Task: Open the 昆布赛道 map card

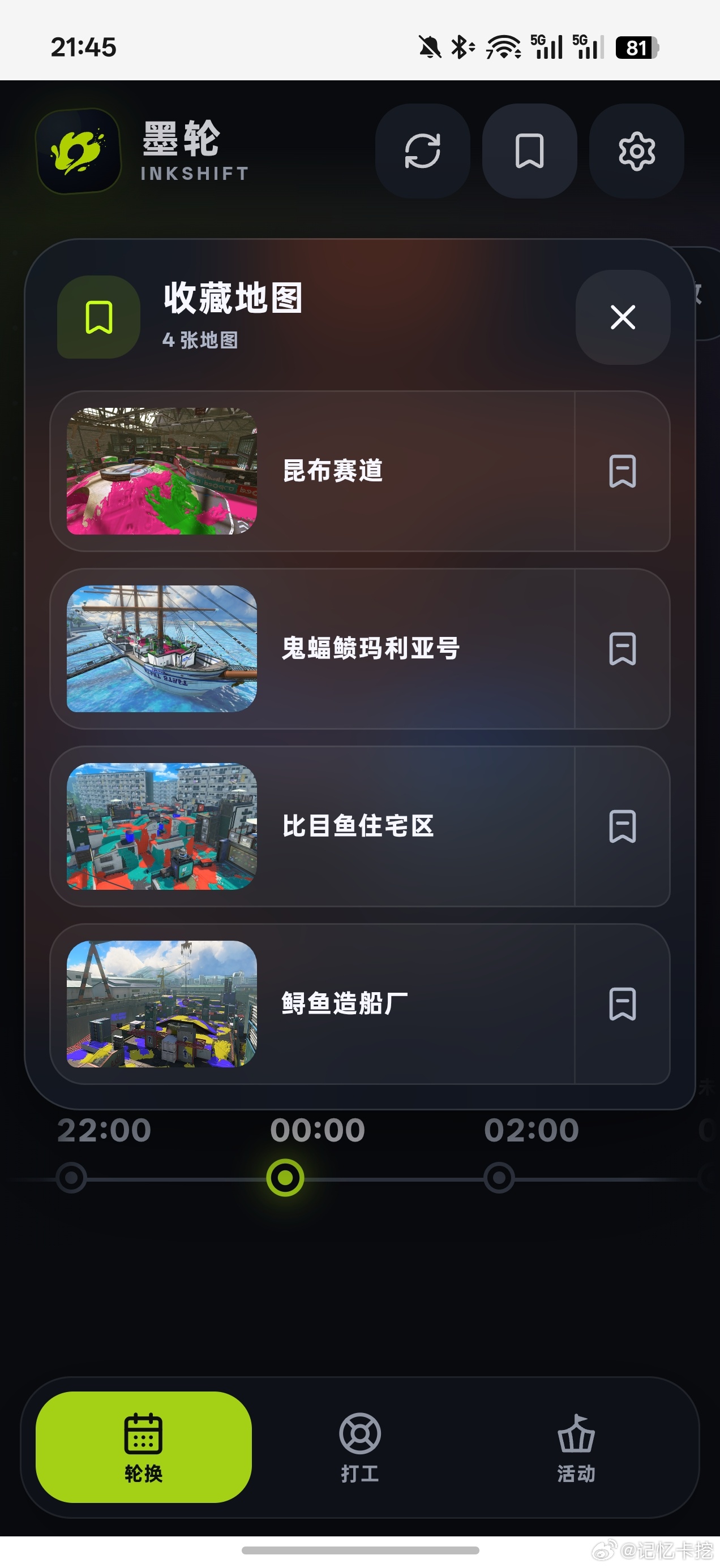Action: [312, 471]
